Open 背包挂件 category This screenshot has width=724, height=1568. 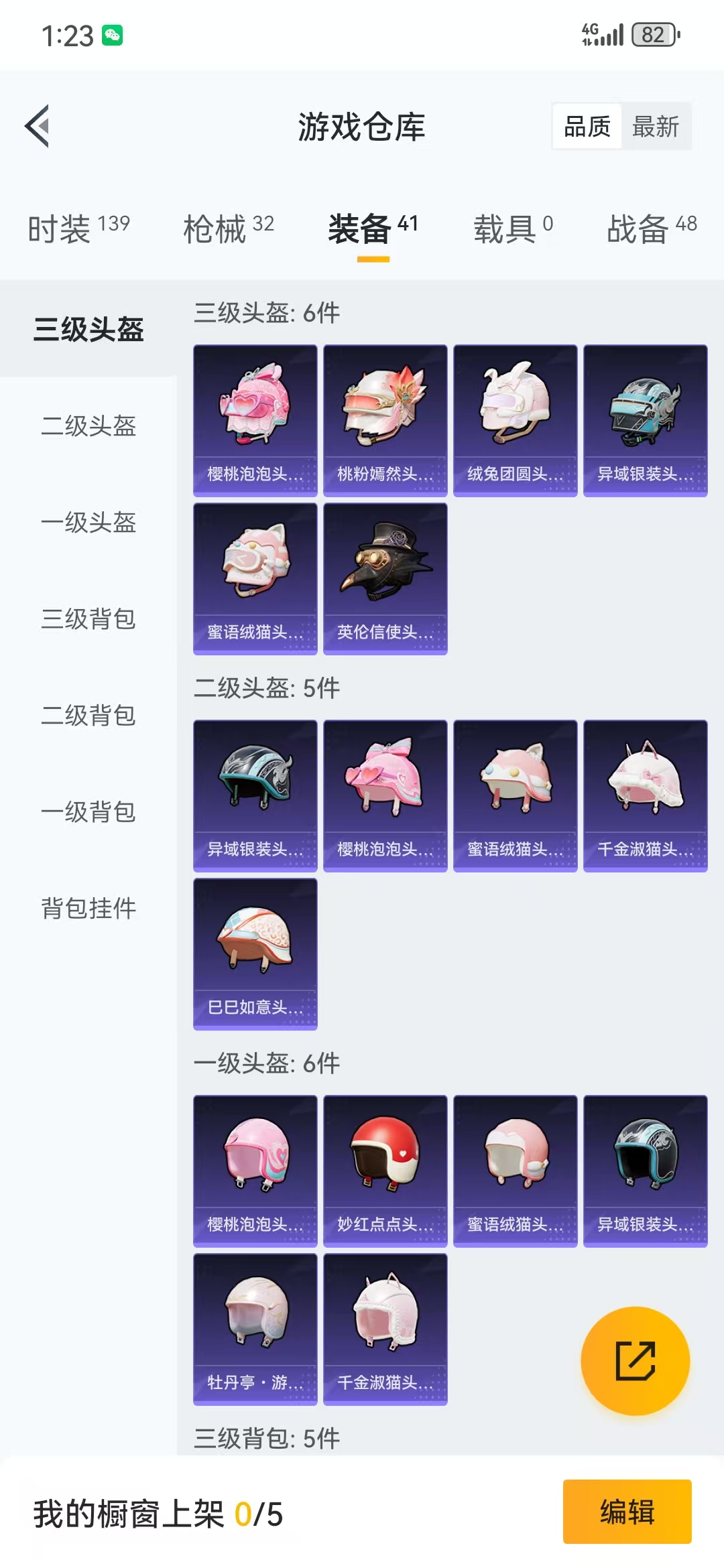88,909
